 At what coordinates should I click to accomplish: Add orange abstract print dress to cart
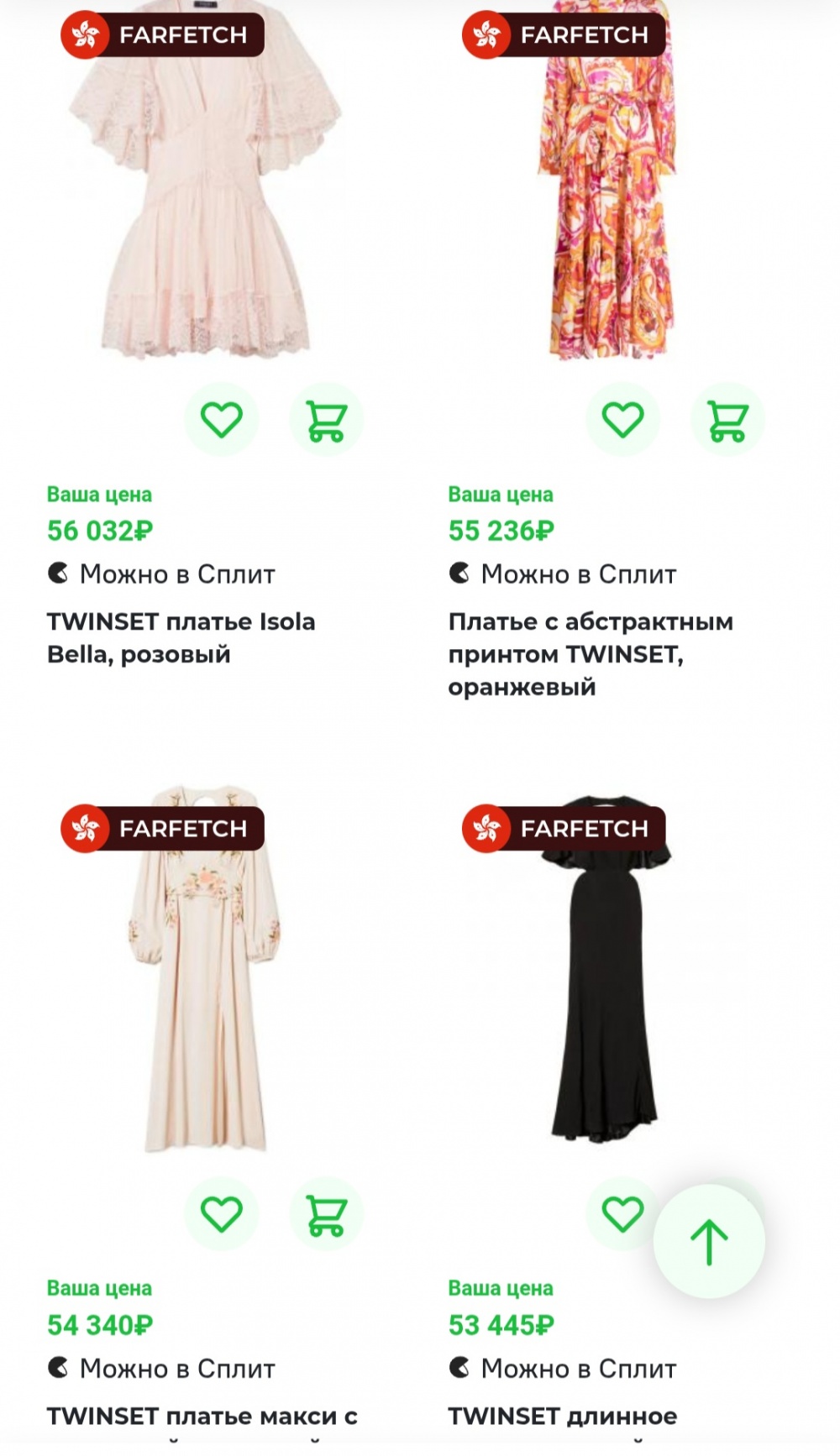coord(727,419)
